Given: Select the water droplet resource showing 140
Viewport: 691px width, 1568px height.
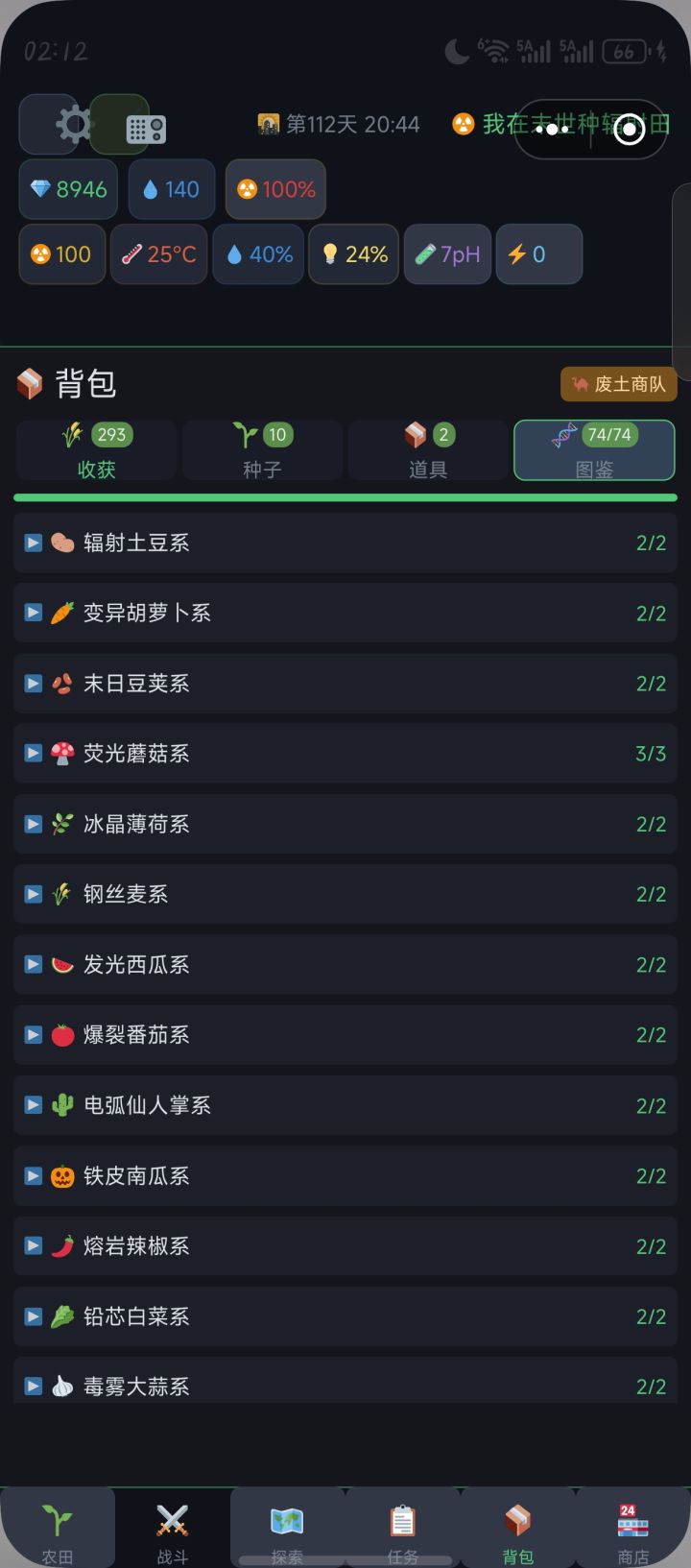Looking at the screenshot, I should pos(171,190).
